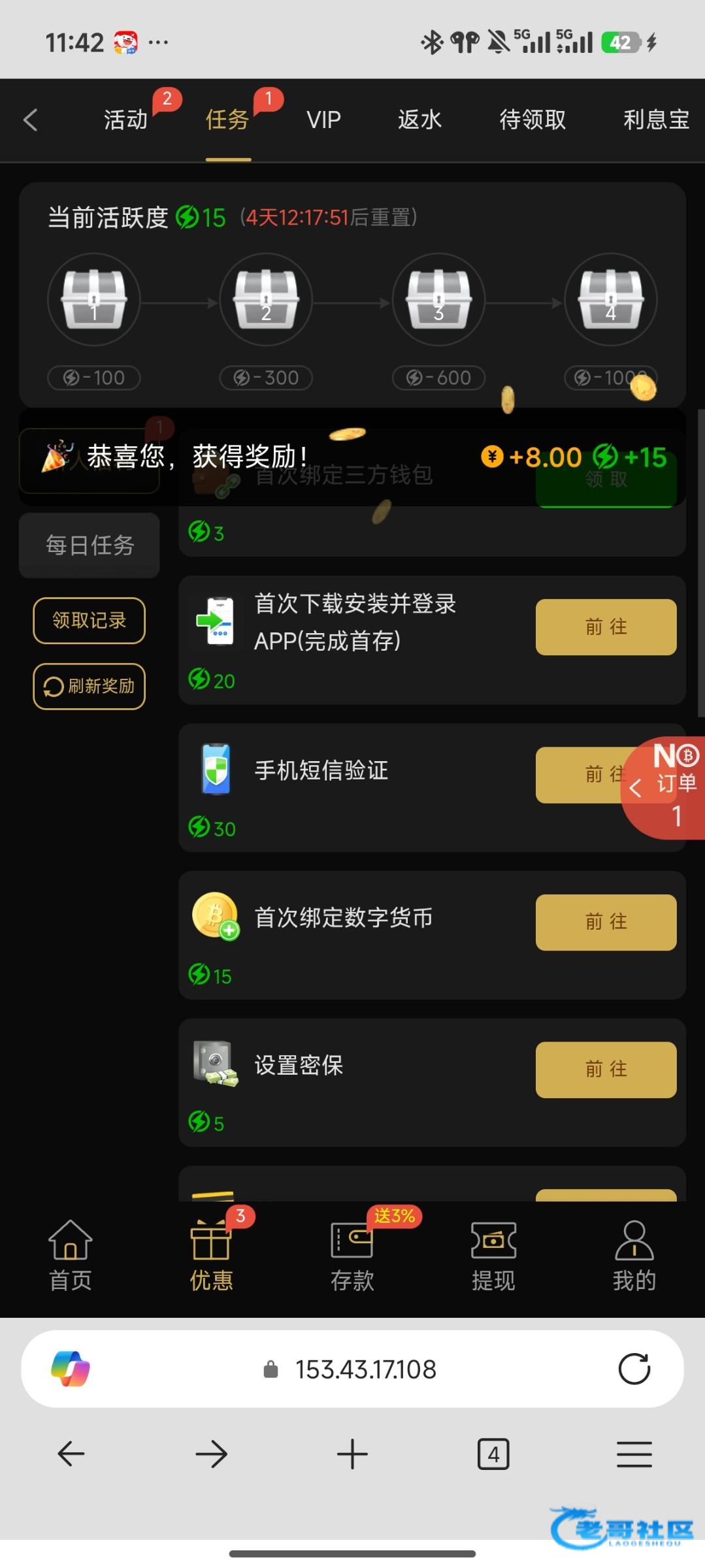Select the 每日任务 category

click(90, 545)
